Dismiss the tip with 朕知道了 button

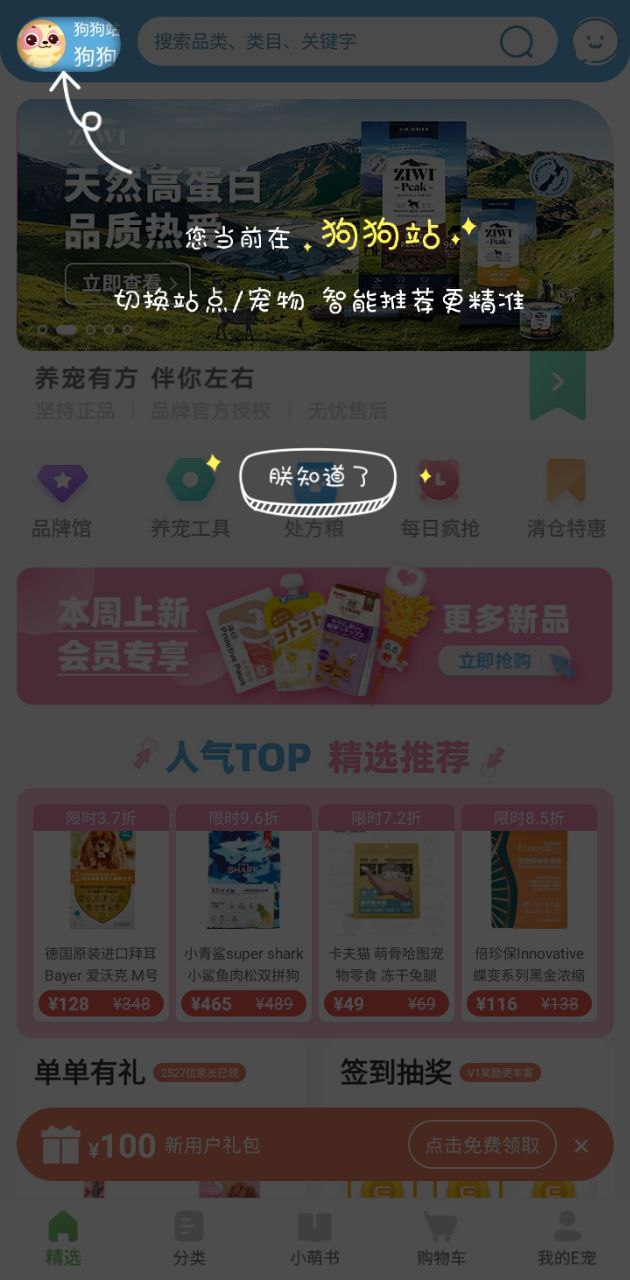click(x=318, y=480)
